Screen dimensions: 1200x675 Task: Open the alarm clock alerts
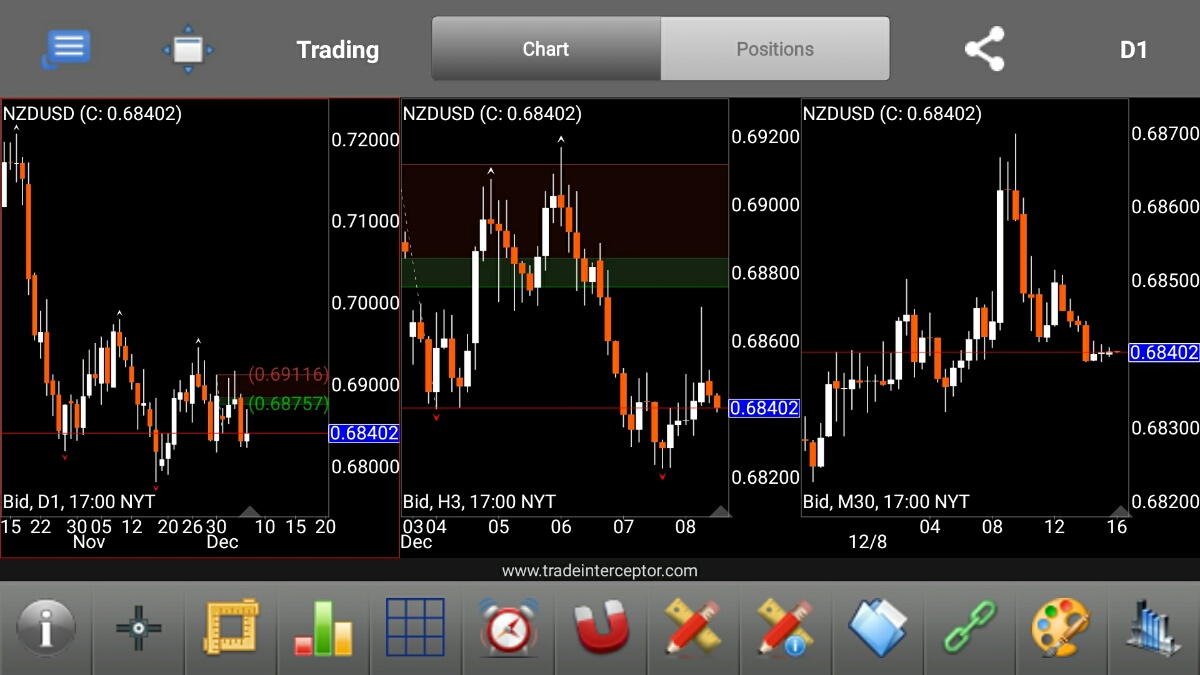[509, 629]
